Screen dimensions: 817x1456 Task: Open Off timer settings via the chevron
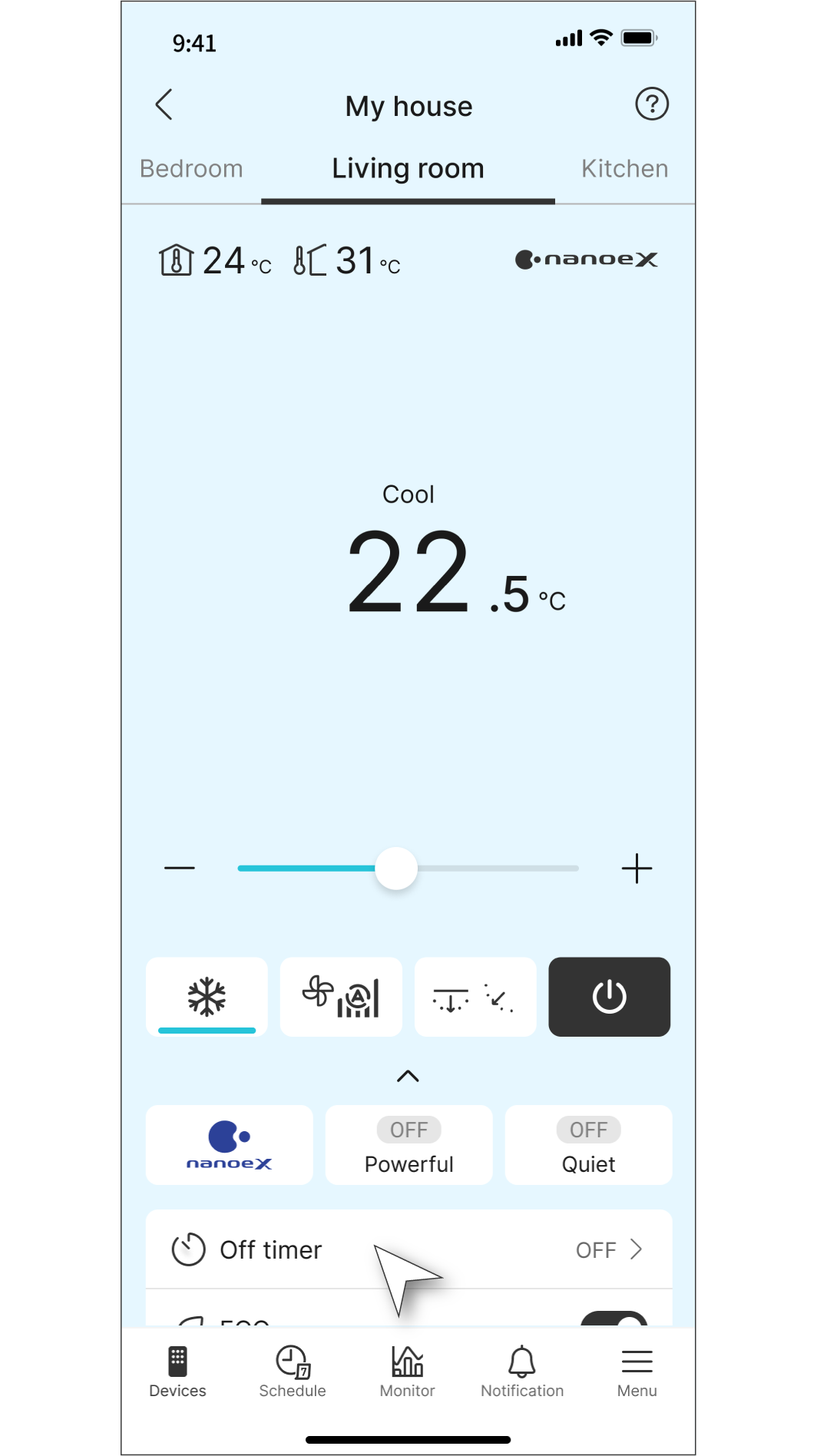tap(637, 1249)
